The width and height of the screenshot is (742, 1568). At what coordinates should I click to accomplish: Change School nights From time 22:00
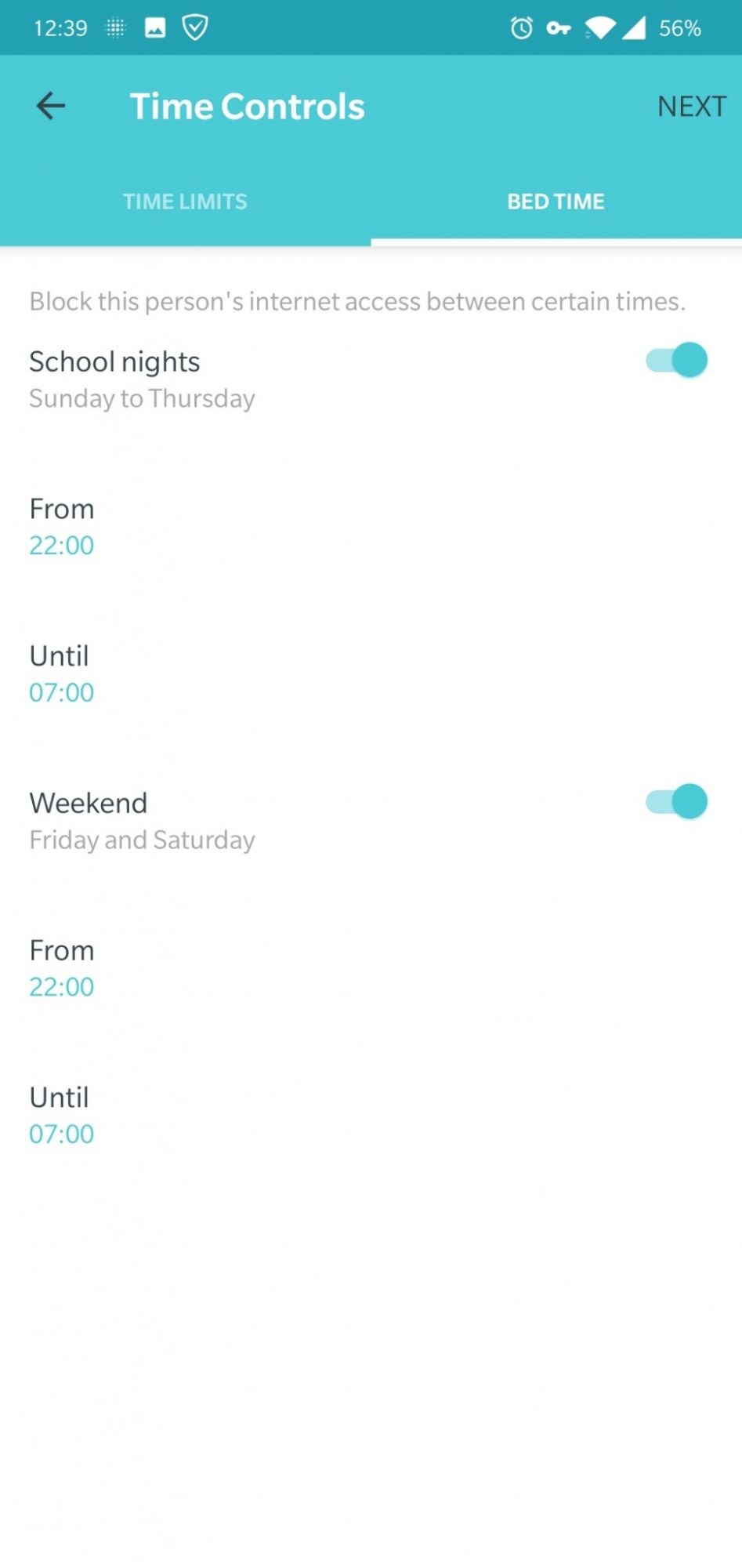coord(62,544)
